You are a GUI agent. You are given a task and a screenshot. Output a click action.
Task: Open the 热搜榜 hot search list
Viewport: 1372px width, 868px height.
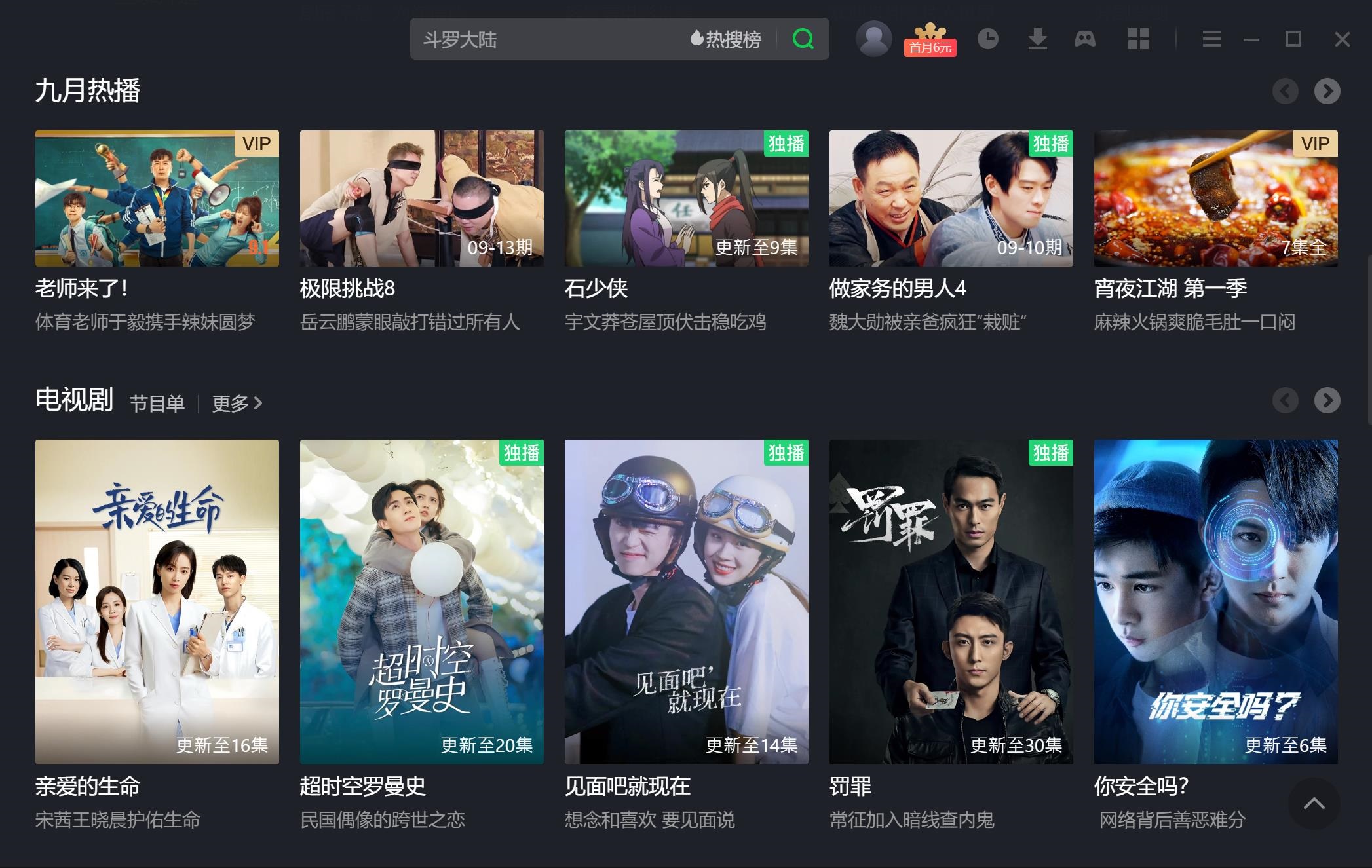coord(726,39)
